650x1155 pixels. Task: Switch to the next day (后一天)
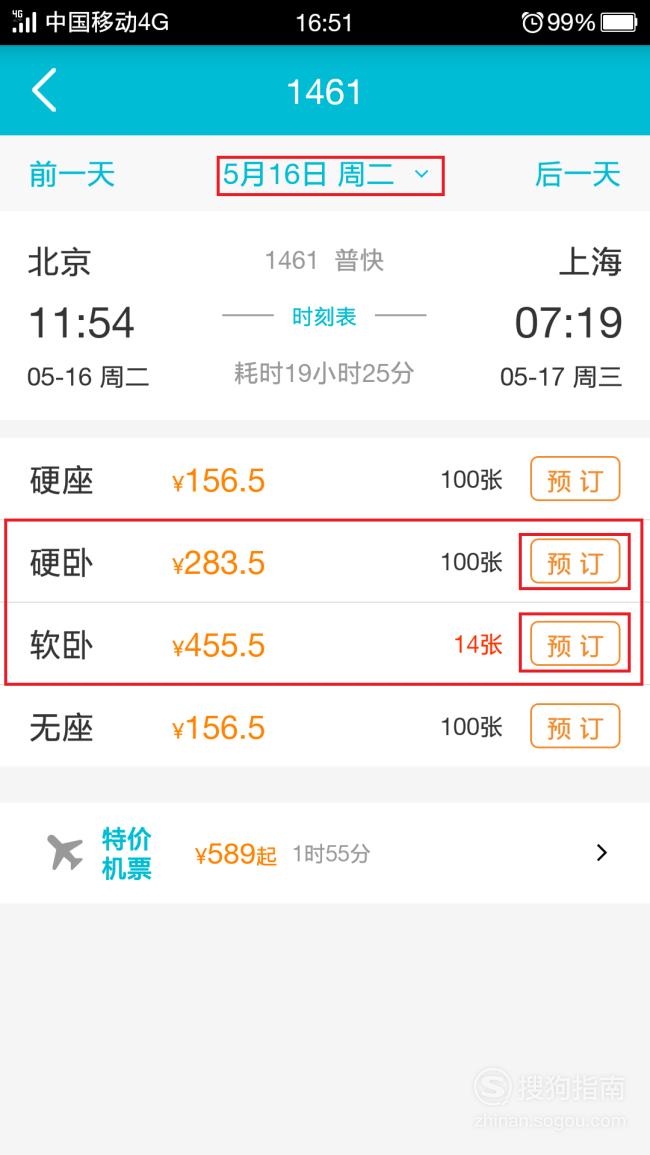578,175
